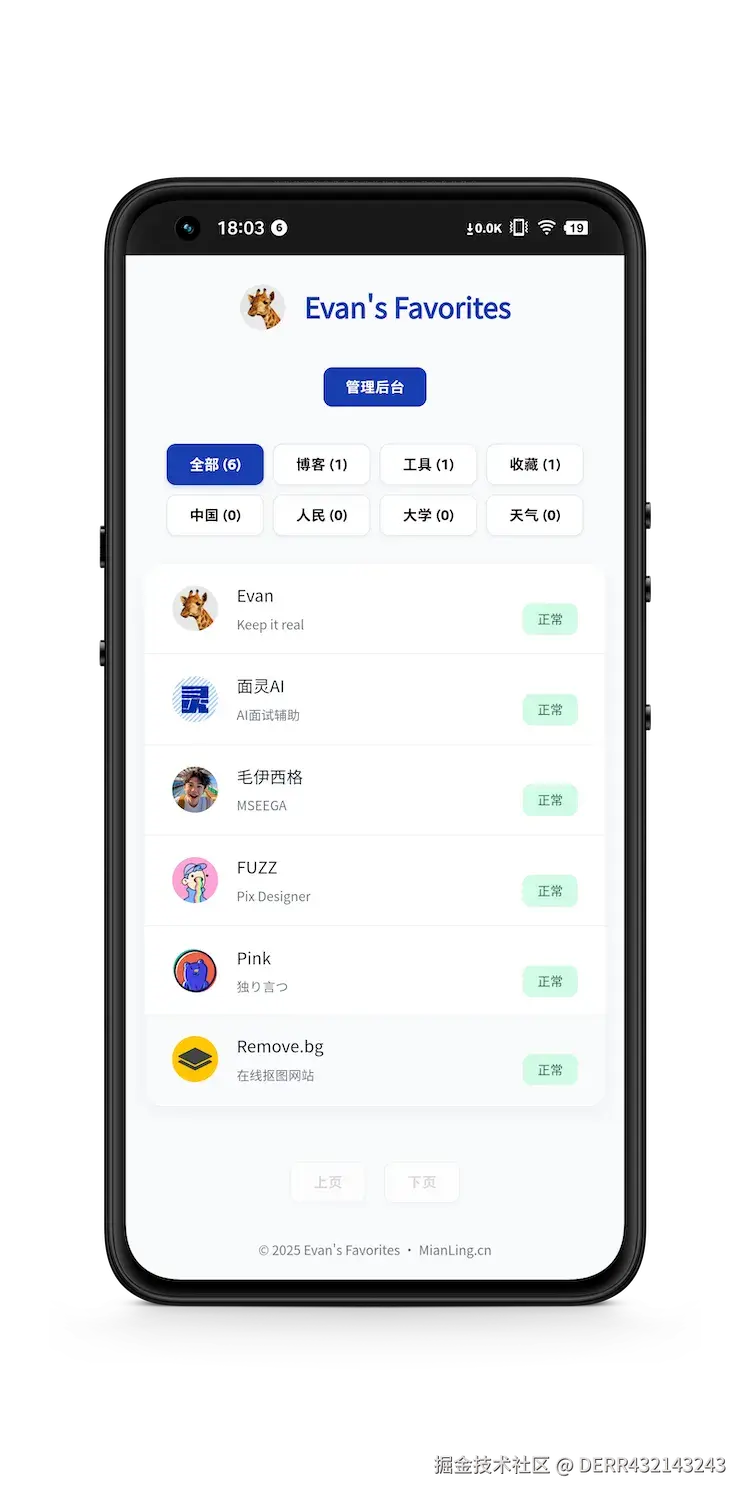Select the 大学 (0) category chip

point(428,516)
